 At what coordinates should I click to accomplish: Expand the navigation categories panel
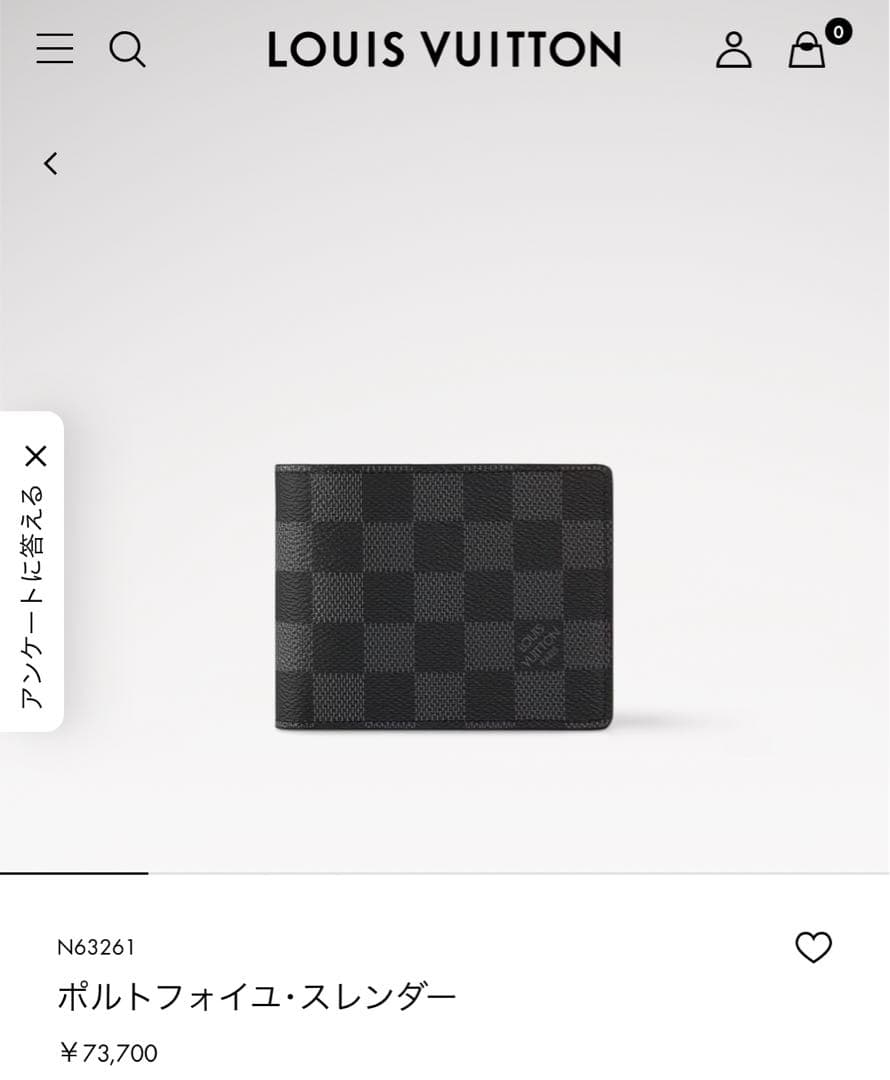(55, 50)
